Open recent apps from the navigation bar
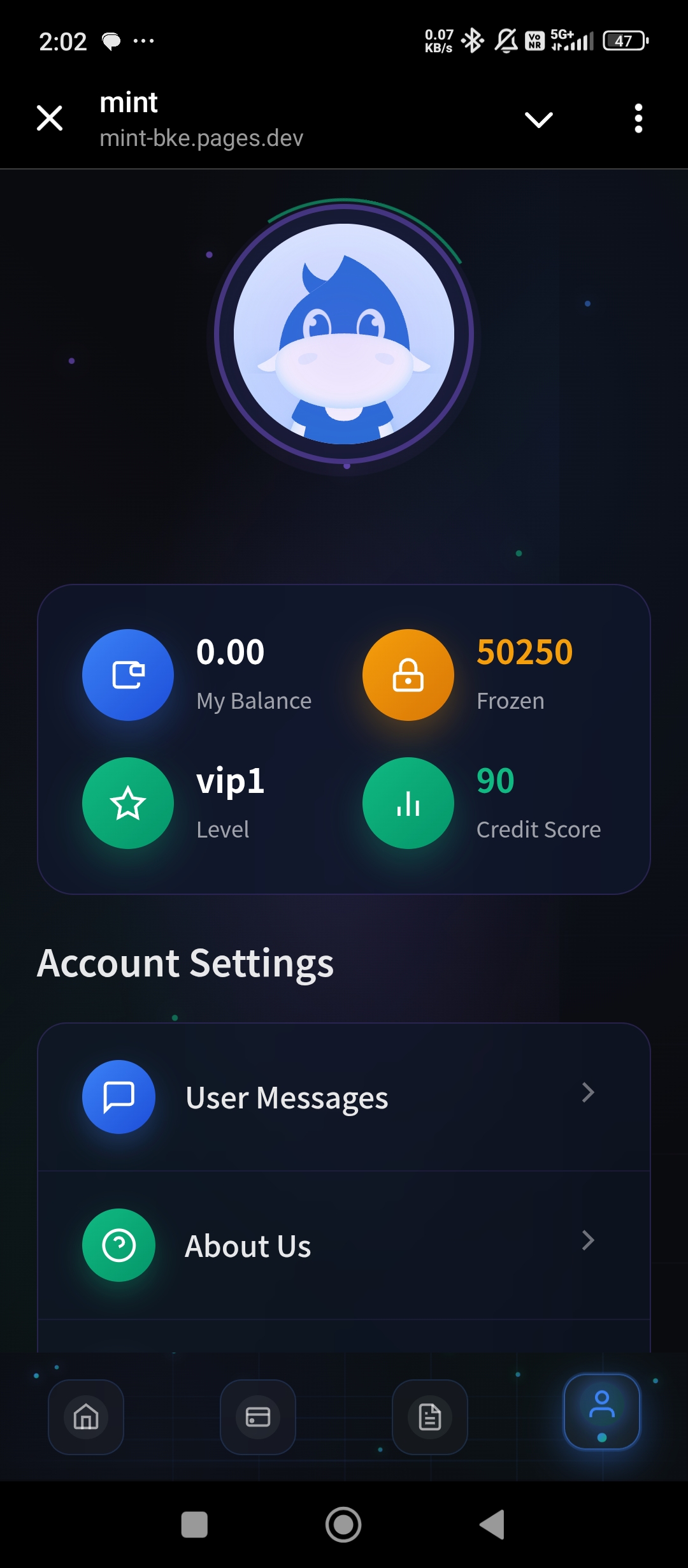The image size is (688, 1568). pyautogui.click(x=194, y=1525)
